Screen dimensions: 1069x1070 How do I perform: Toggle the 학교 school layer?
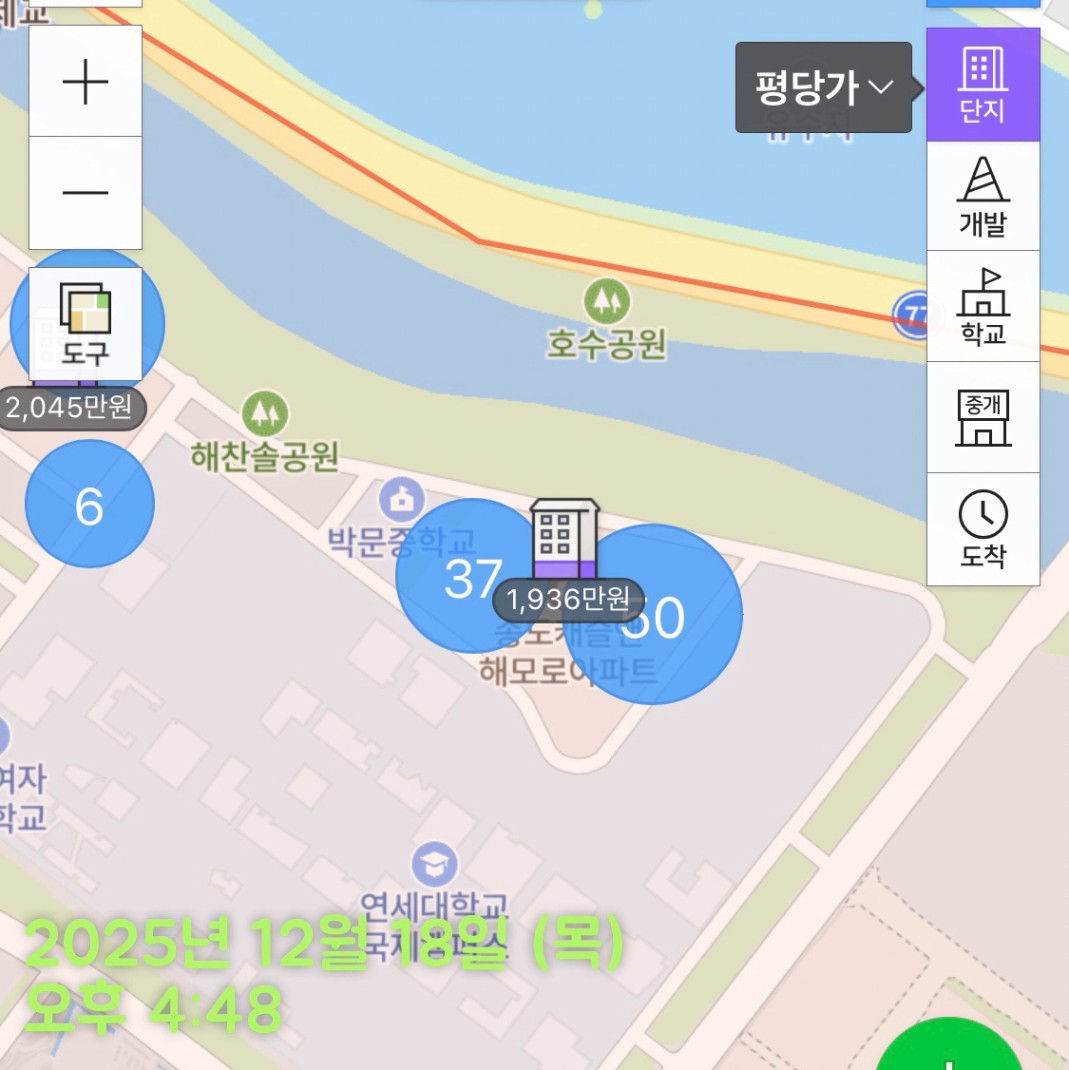click(x=982, y=307)
